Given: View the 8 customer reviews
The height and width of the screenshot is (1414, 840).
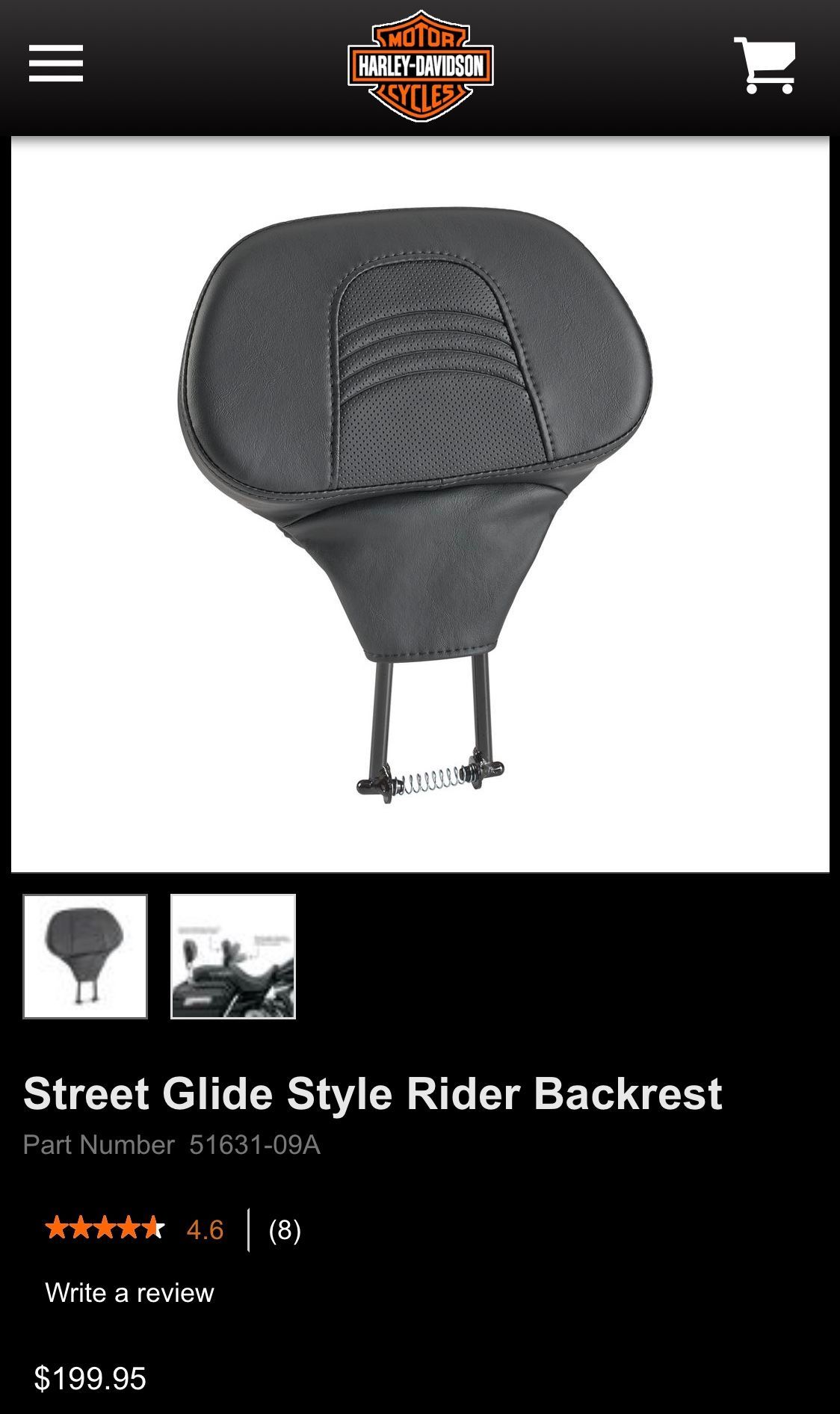Looking at the screenshot, I should point(285,1230).
